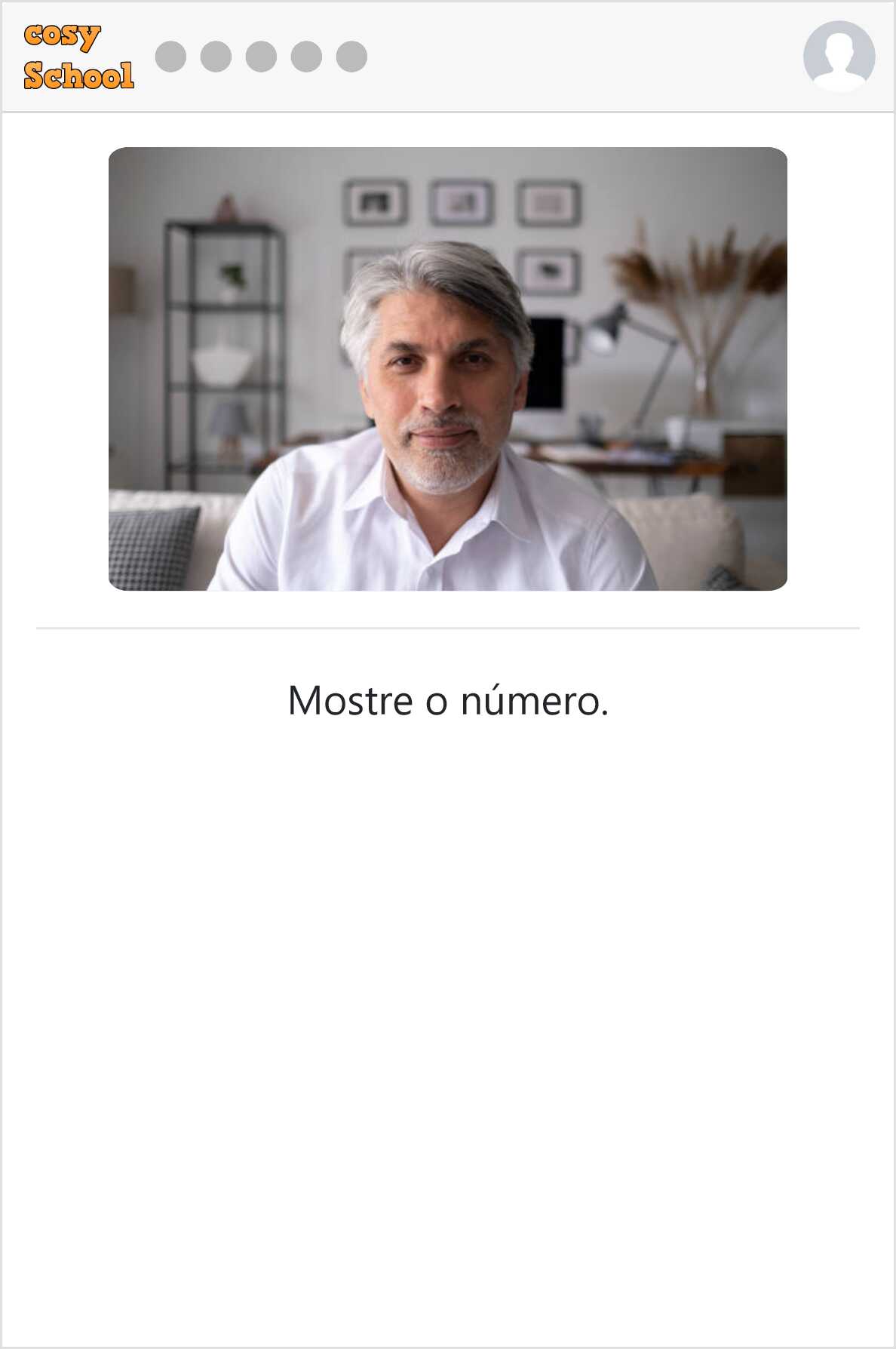Open the user profile avatar
The height and width of the screenshot is (1349, 896).
(x=839, y=57)
